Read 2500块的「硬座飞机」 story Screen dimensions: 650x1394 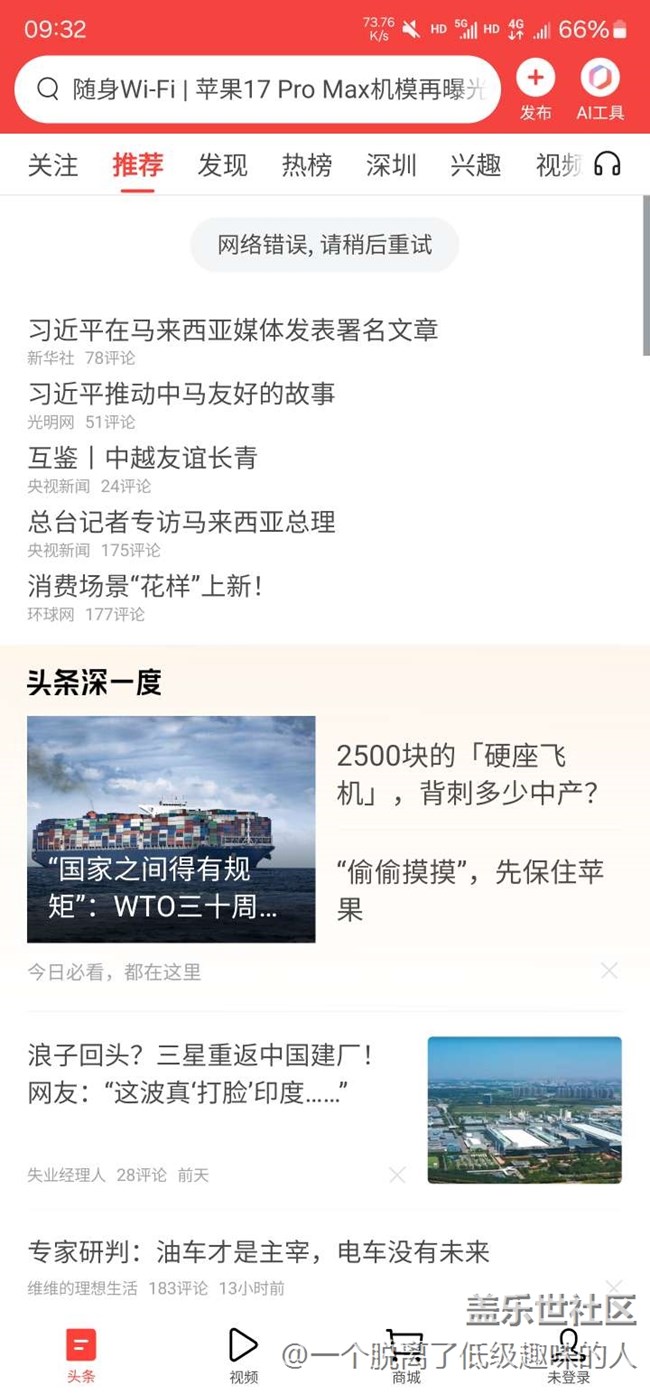tap(468, 775)
